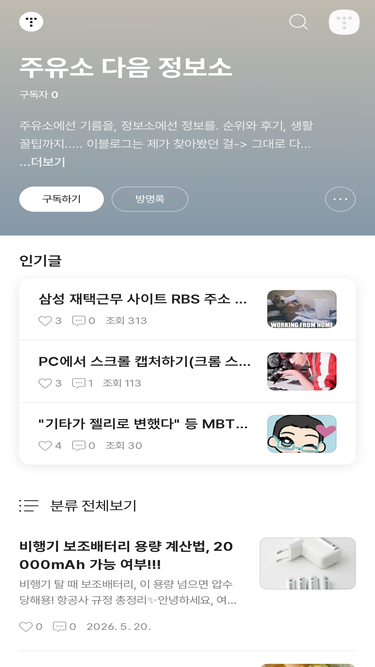The width and height of the screenshot is (375, 667).
Task: Tap the Tistory logo at top left
Action: pyautogui.click(x=31, y=21)
